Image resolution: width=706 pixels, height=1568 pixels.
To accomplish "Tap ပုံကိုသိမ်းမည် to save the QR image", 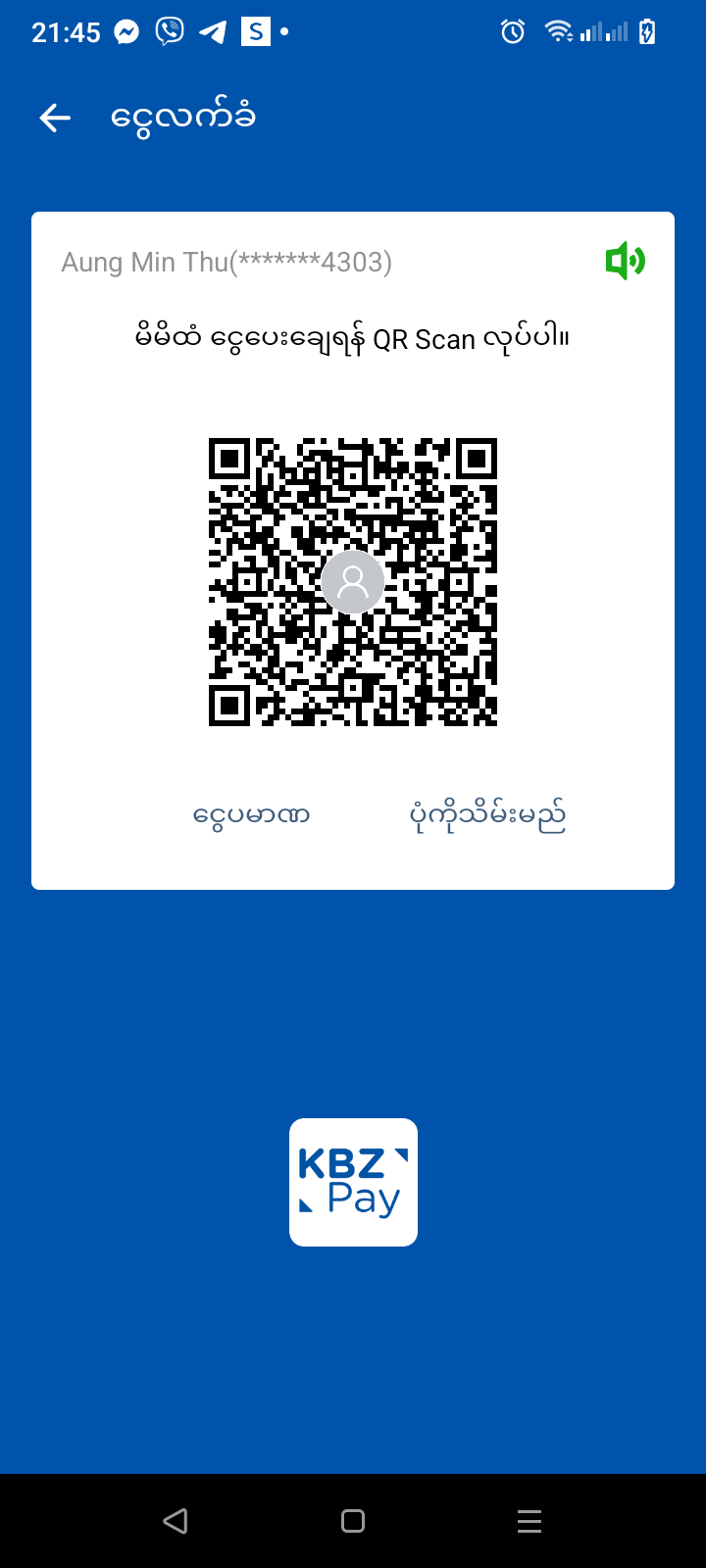I will point(487,814).
